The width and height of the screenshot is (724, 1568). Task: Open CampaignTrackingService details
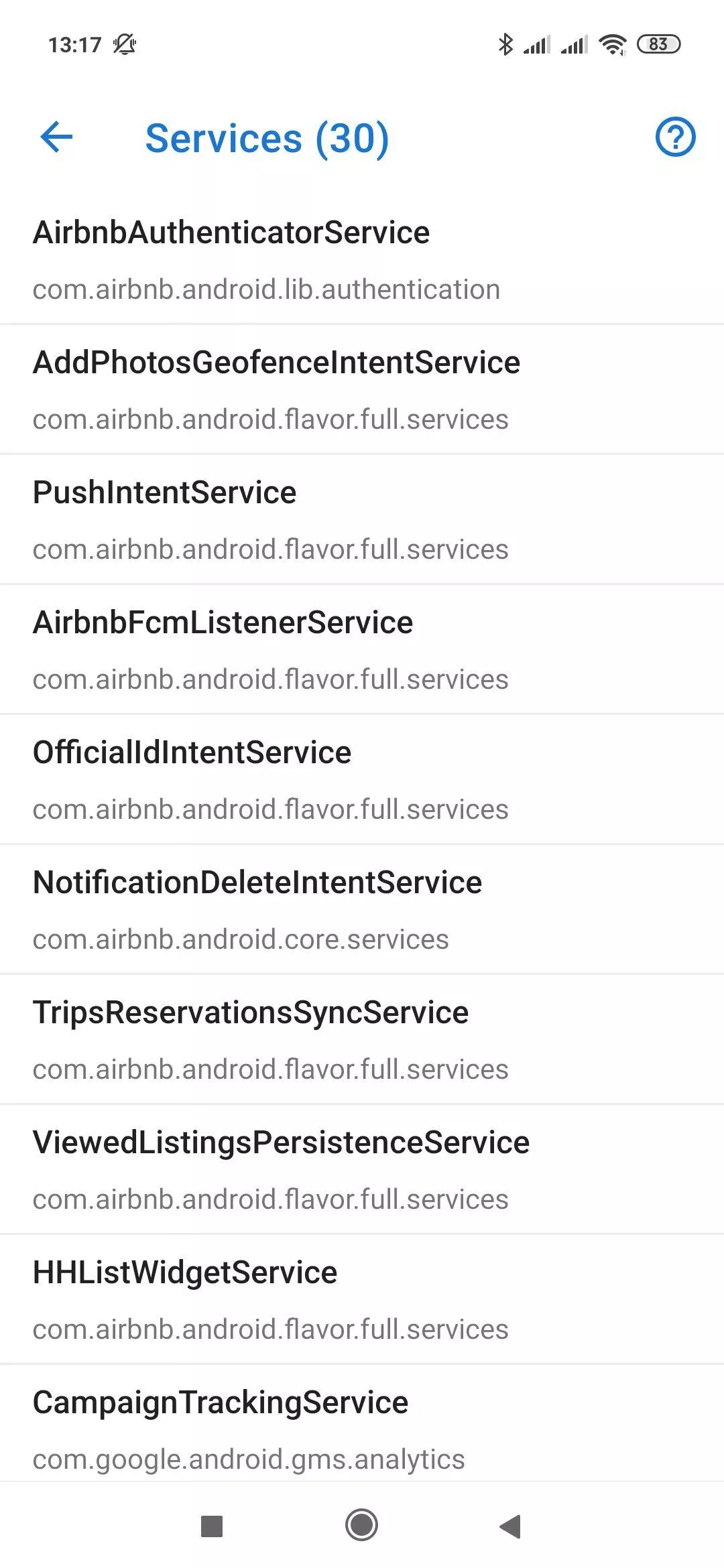(362, 1424)
